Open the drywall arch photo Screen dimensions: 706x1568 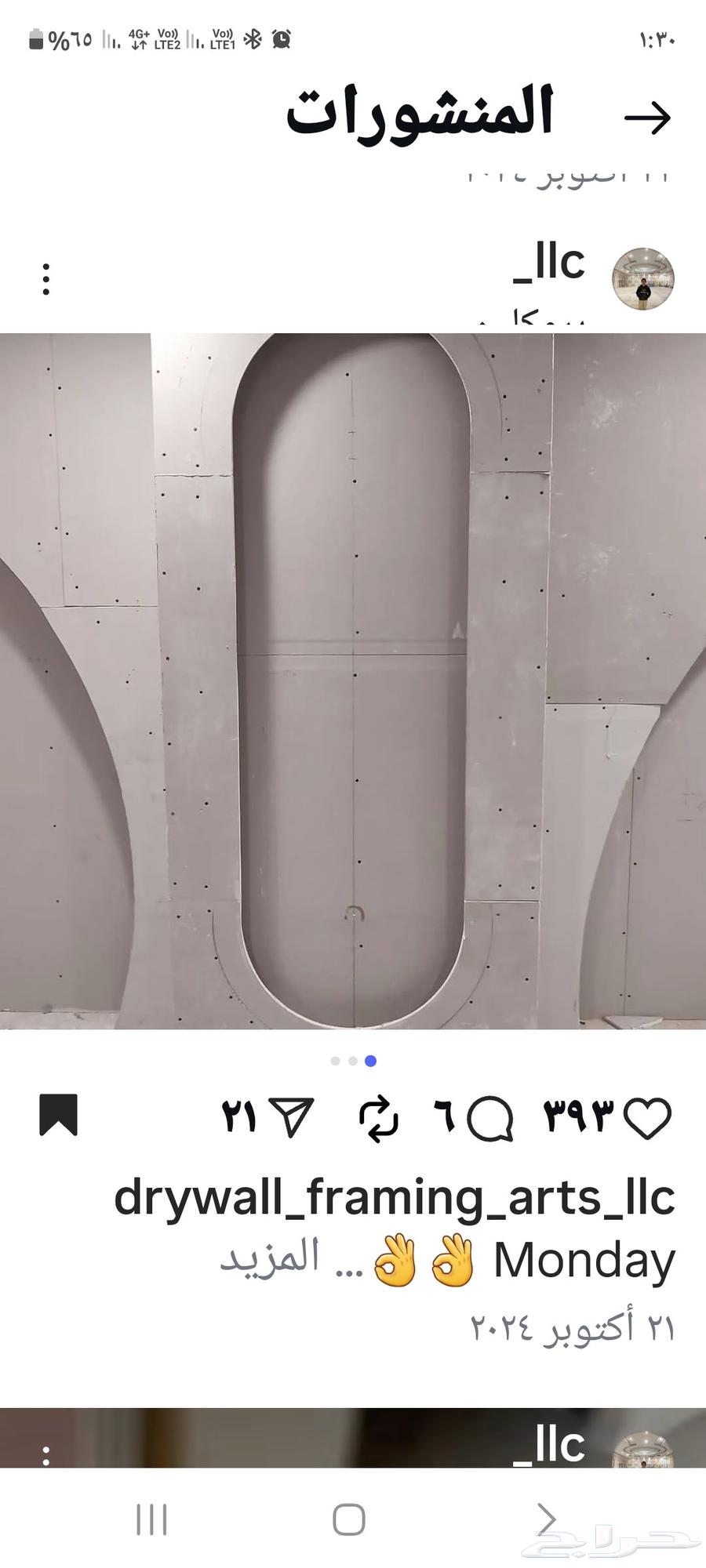353,681
